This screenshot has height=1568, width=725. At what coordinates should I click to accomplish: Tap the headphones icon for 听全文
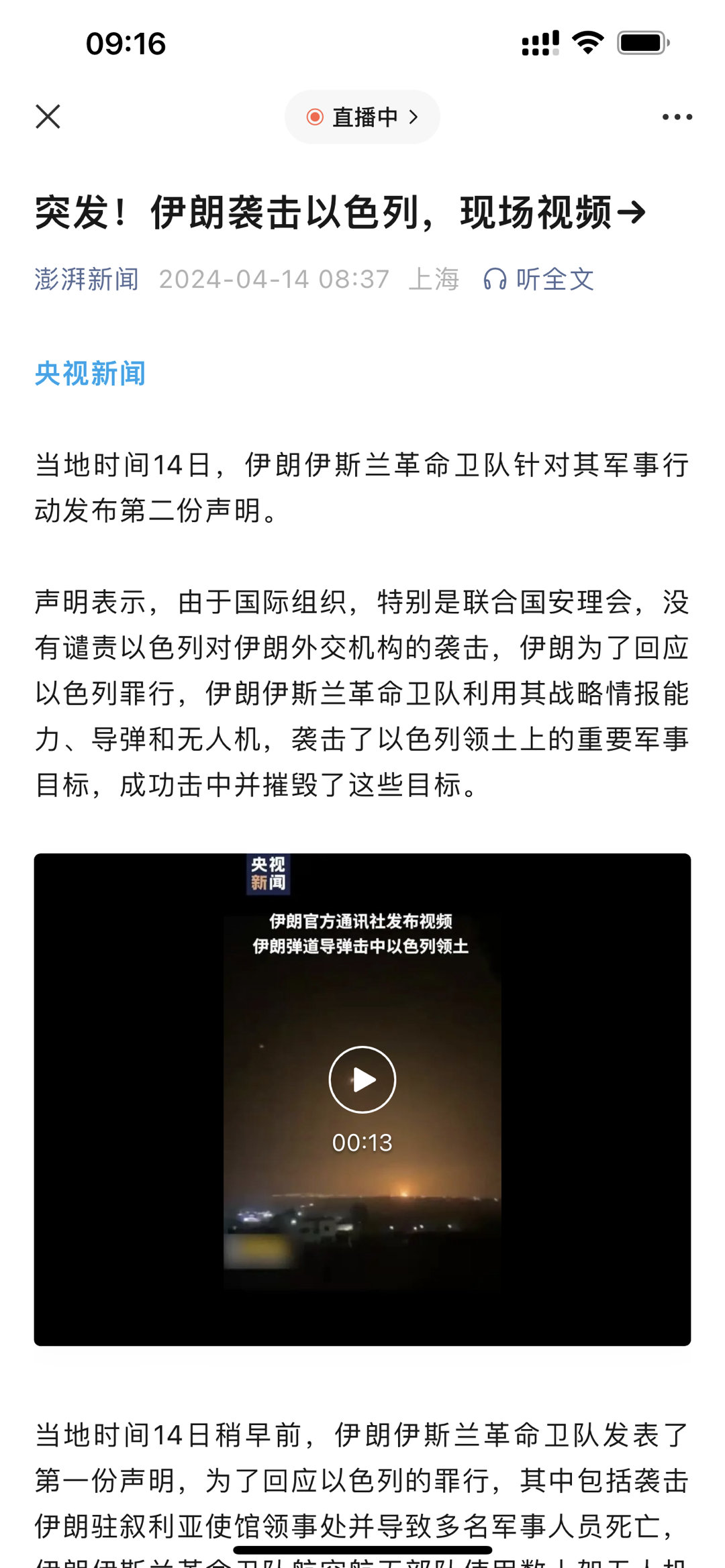(493, 280)
